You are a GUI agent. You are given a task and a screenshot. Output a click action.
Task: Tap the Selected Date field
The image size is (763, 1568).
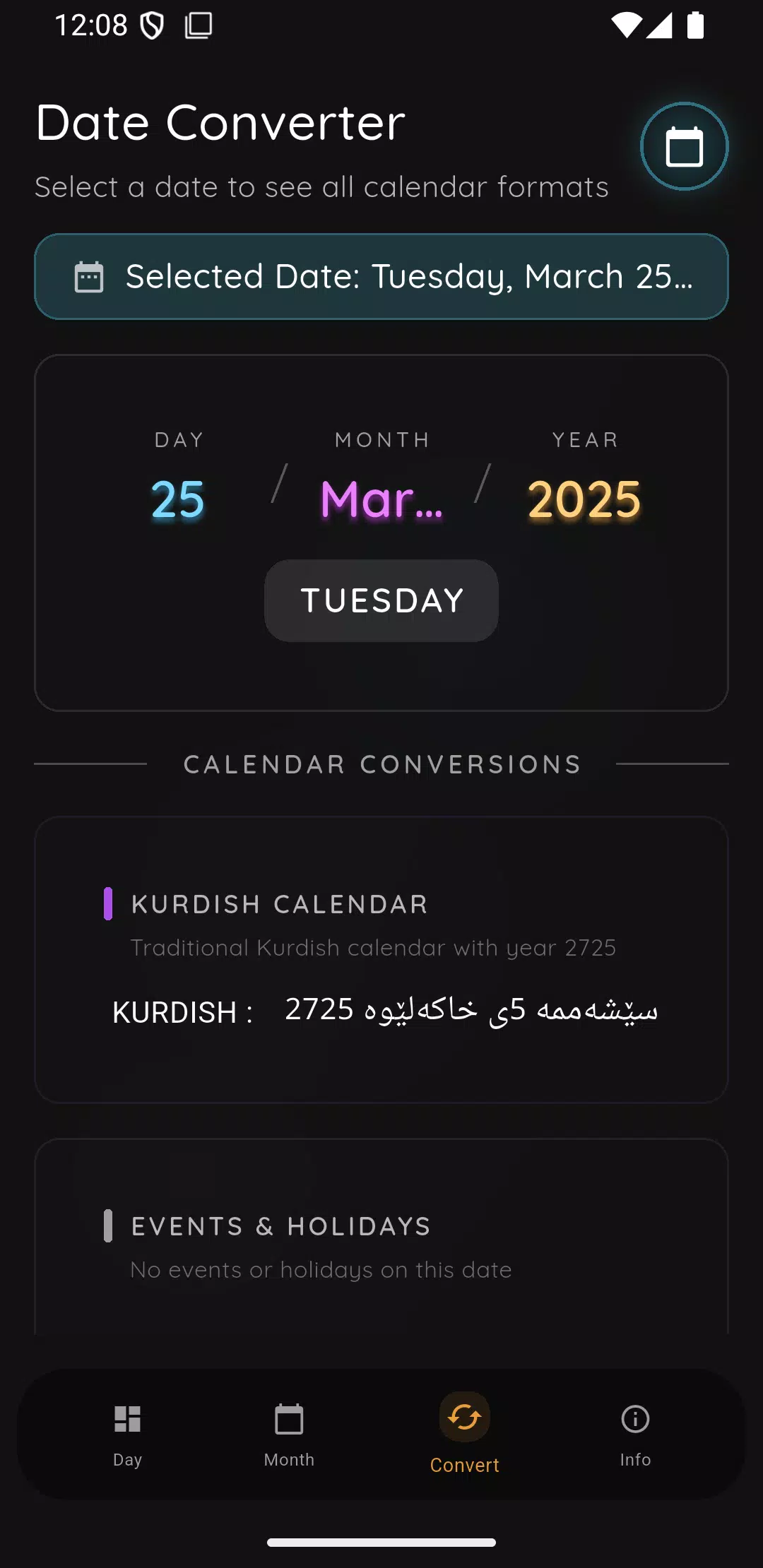click(381, 276)
